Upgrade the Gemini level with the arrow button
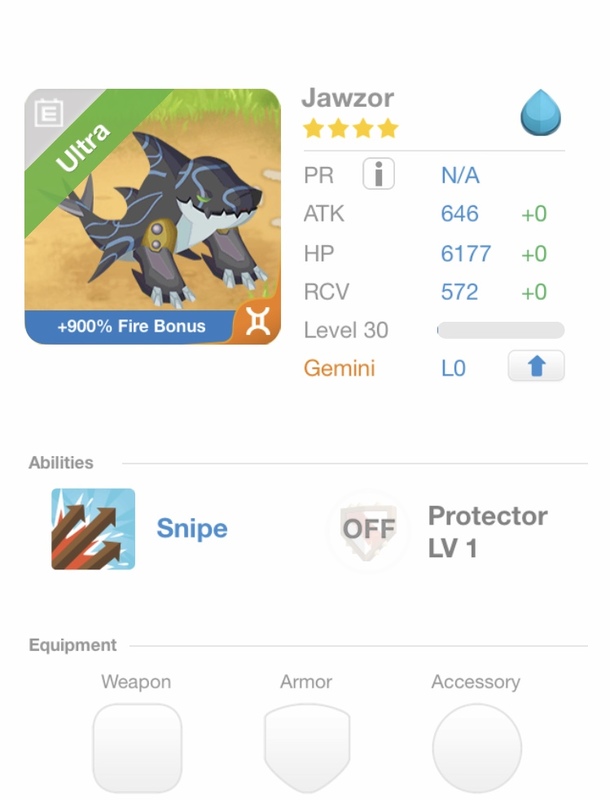The image size is (610, 800). pos(536,367)
